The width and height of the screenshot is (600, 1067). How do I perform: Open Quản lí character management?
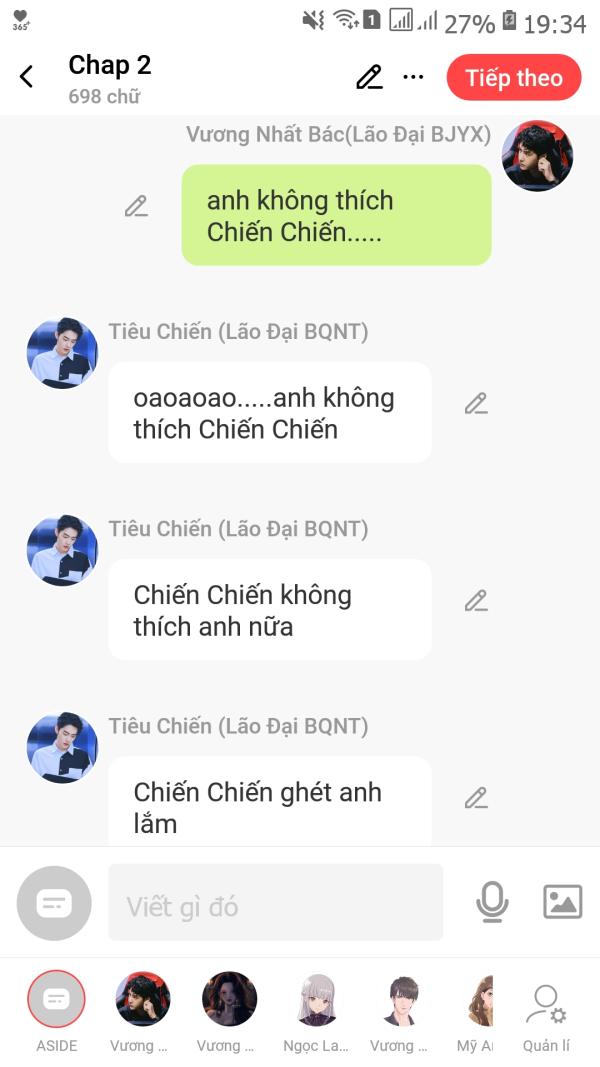[x=546, y=1008]
